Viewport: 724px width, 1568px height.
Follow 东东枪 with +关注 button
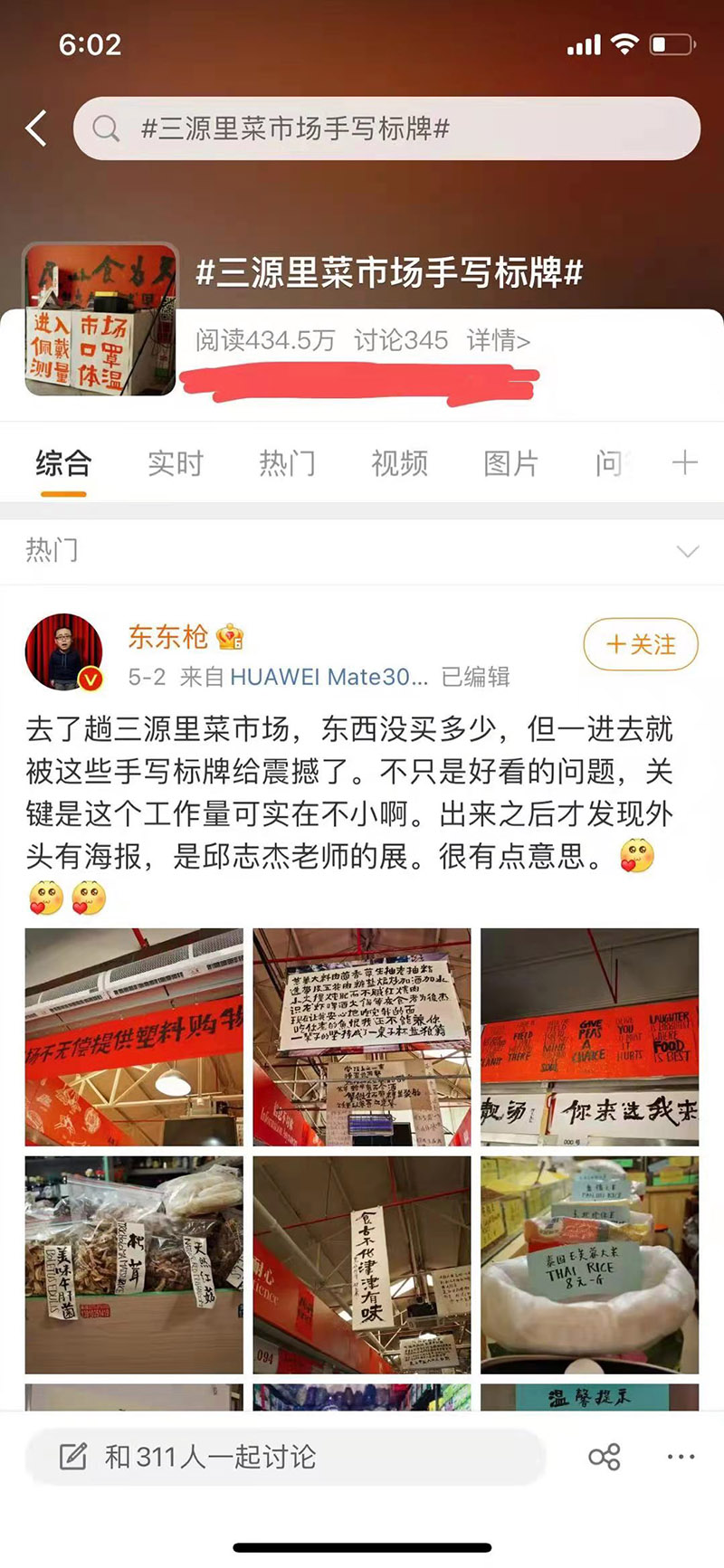coord(641,644)
